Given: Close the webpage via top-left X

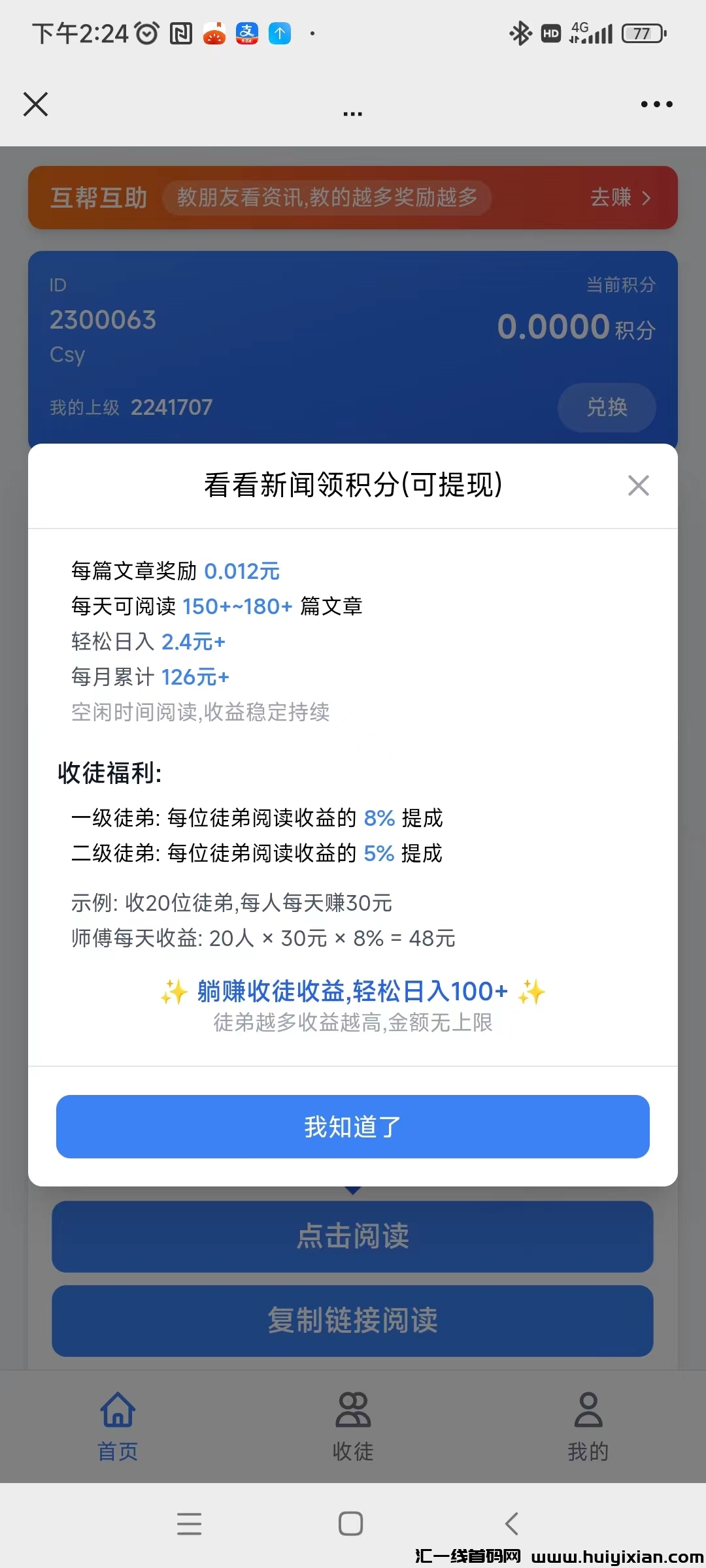Looking at the screenshot, I should pos(35,103).
